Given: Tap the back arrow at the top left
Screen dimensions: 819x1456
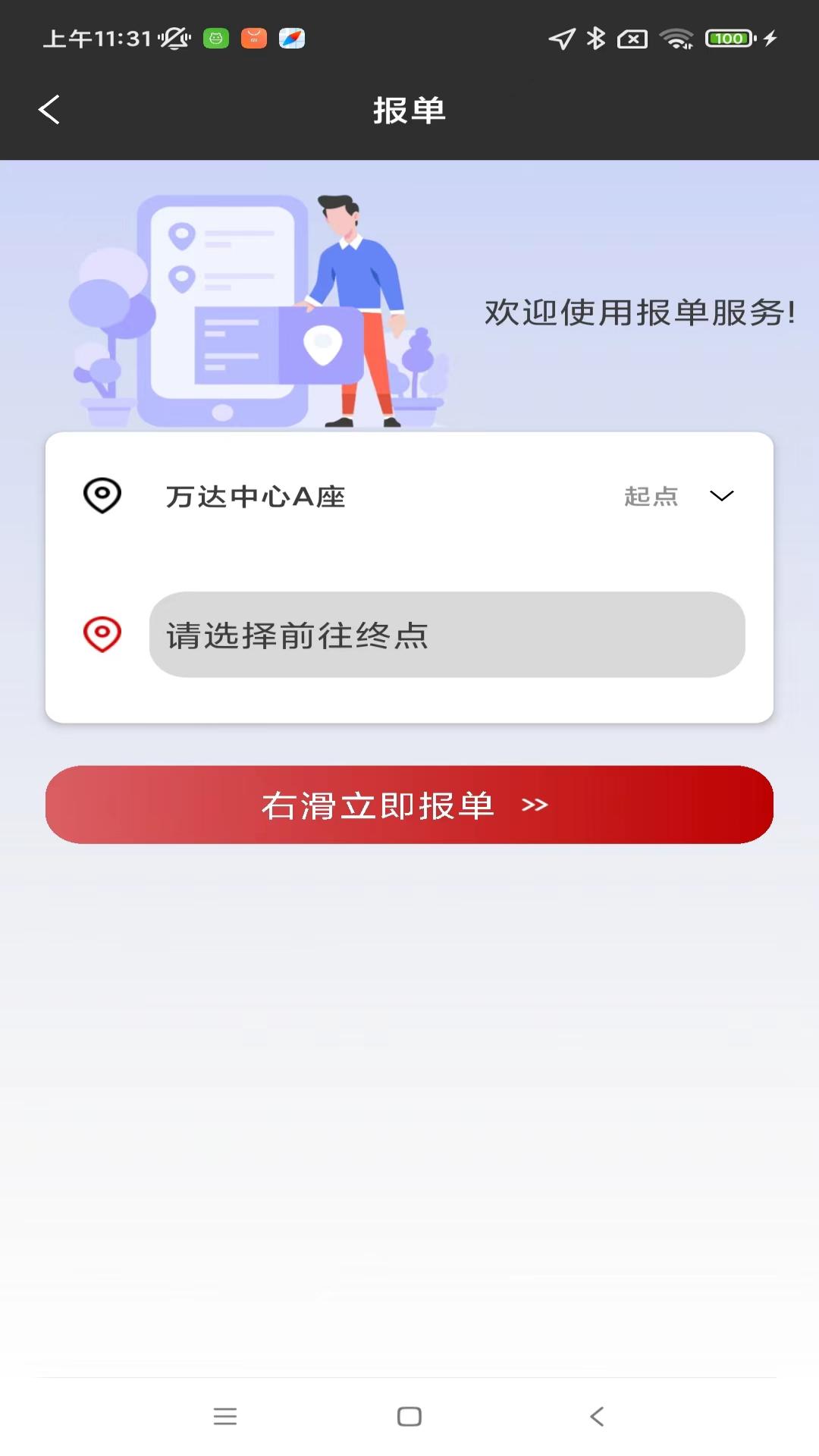Looking at the screenshot, I should [x=49, y=109].
